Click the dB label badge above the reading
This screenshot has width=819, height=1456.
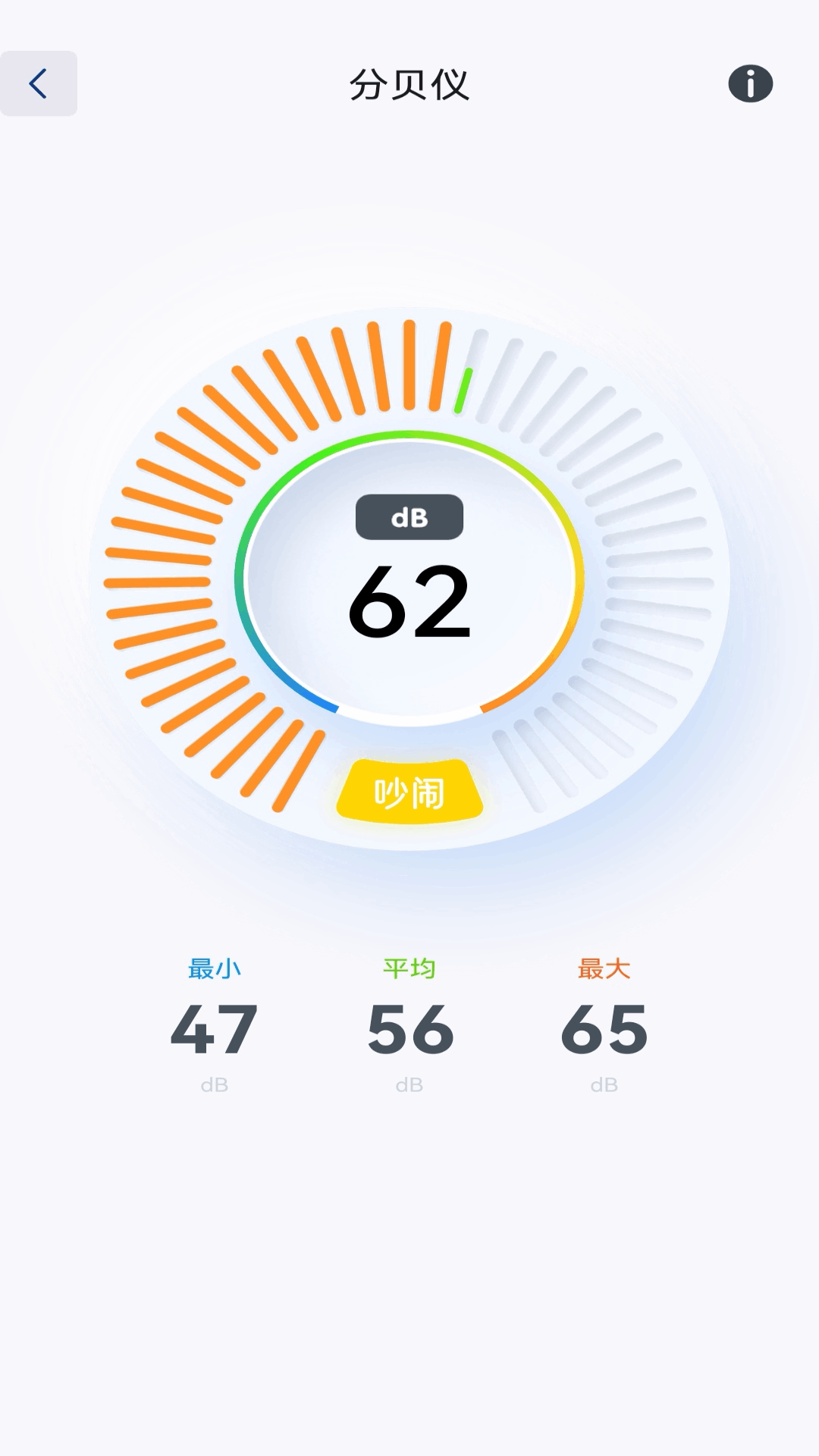pyautogui.click(x=409, y=516)
